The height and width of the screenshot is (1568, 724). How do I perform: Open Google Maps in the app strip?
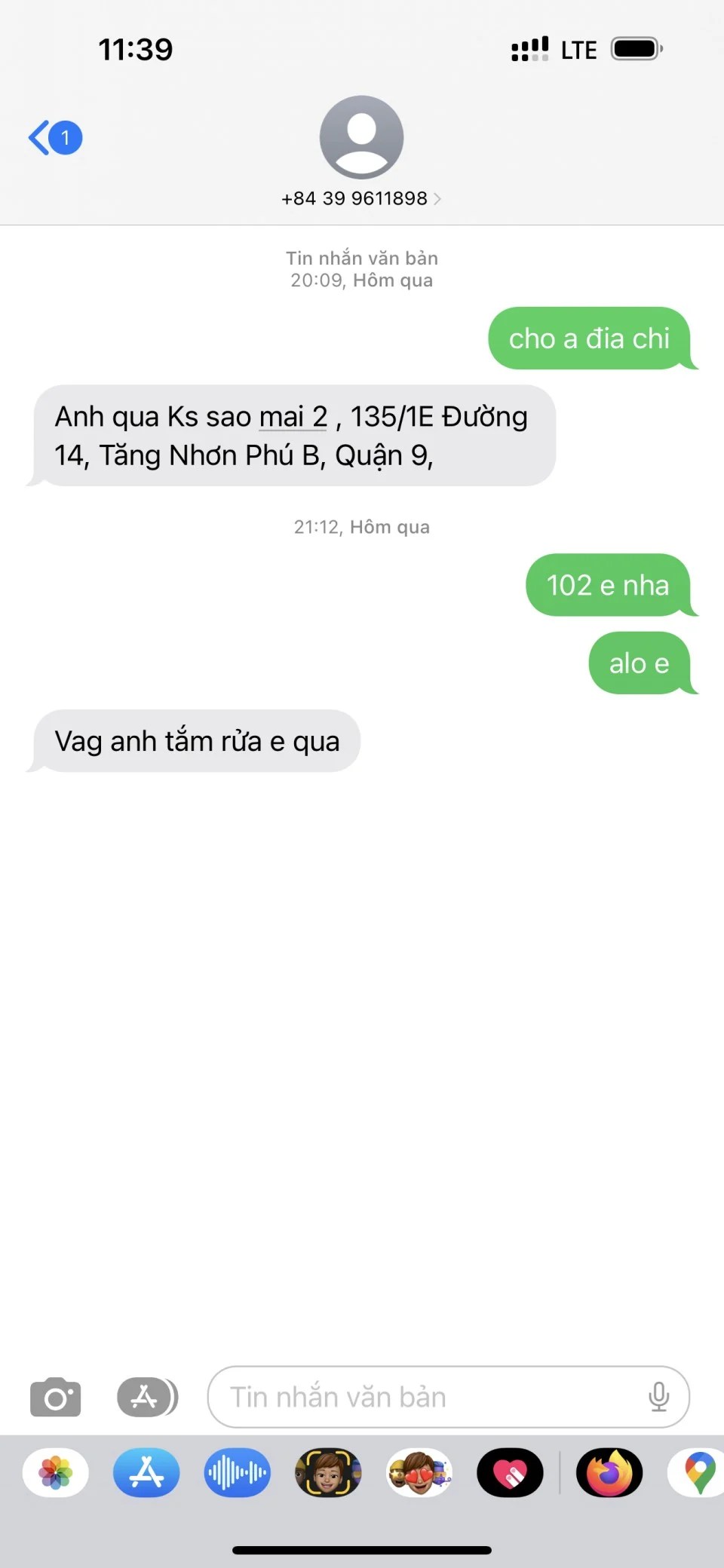[698, 1473]
